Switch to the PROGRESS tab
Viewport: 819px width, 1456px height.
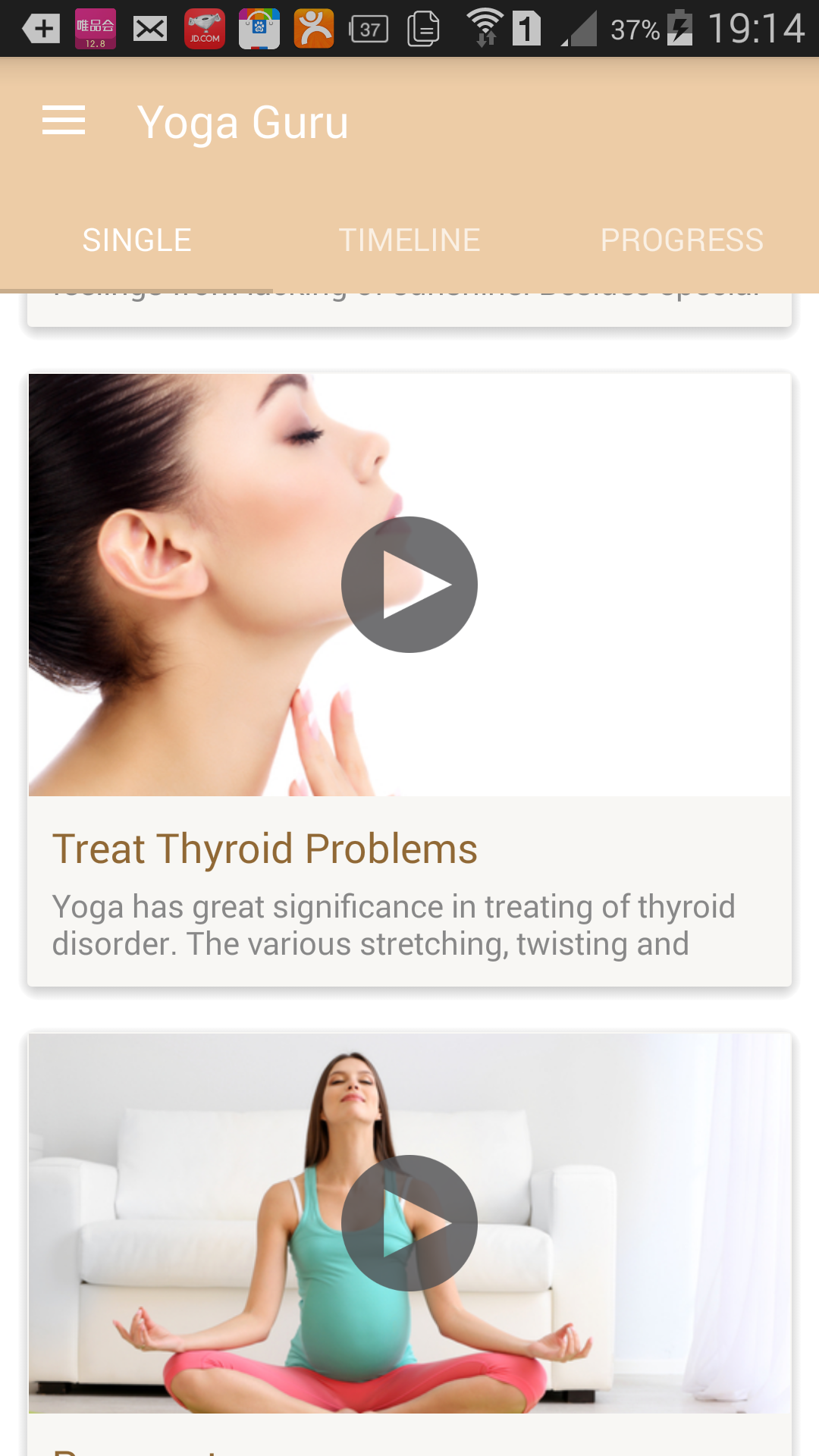coord(682,240)
